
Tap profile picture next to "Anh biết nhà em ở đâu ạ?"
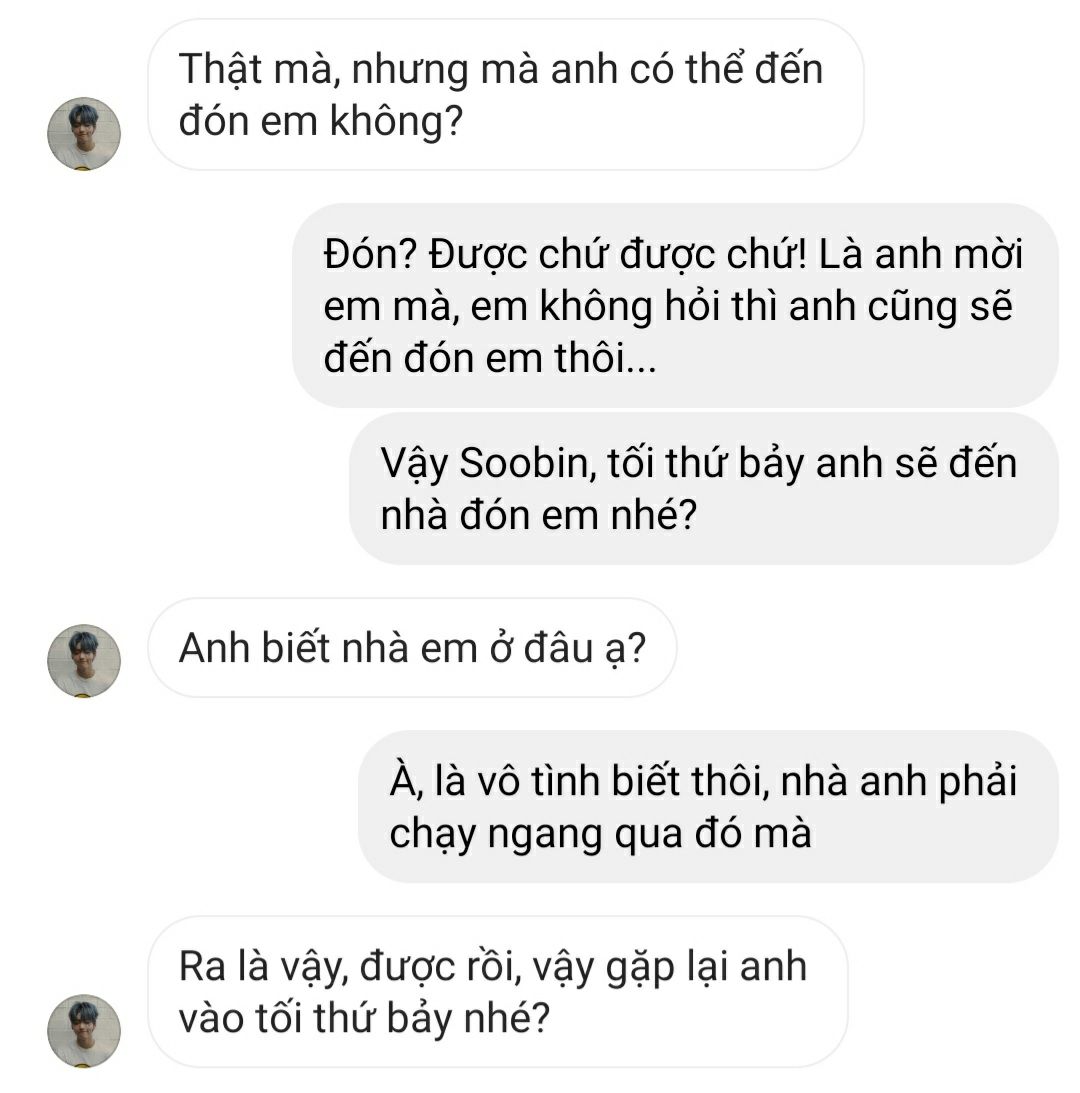(84, 661)
